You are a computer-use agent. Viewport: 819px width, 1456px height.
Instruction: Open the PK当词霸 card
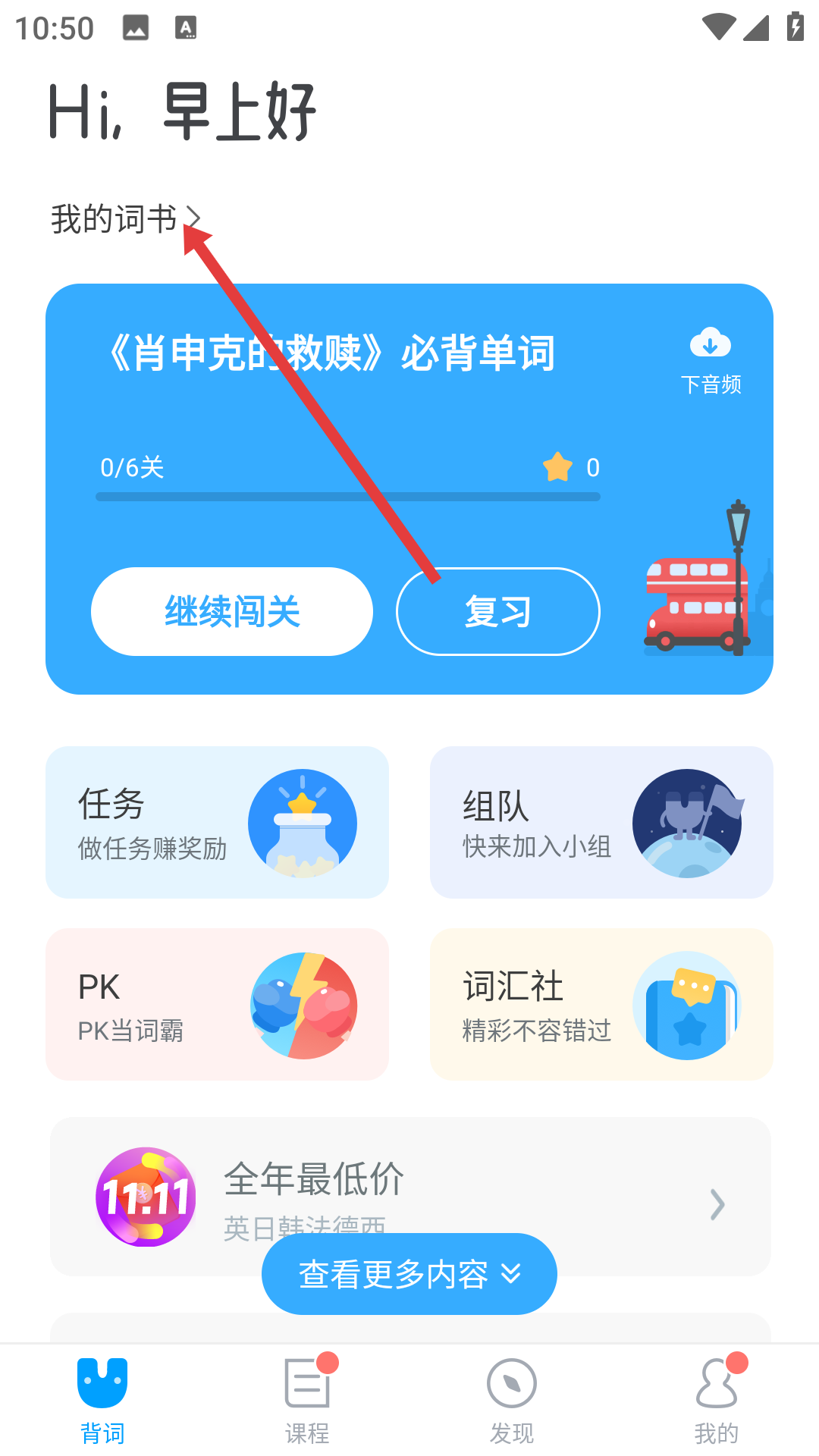(x=217, y=1004)
